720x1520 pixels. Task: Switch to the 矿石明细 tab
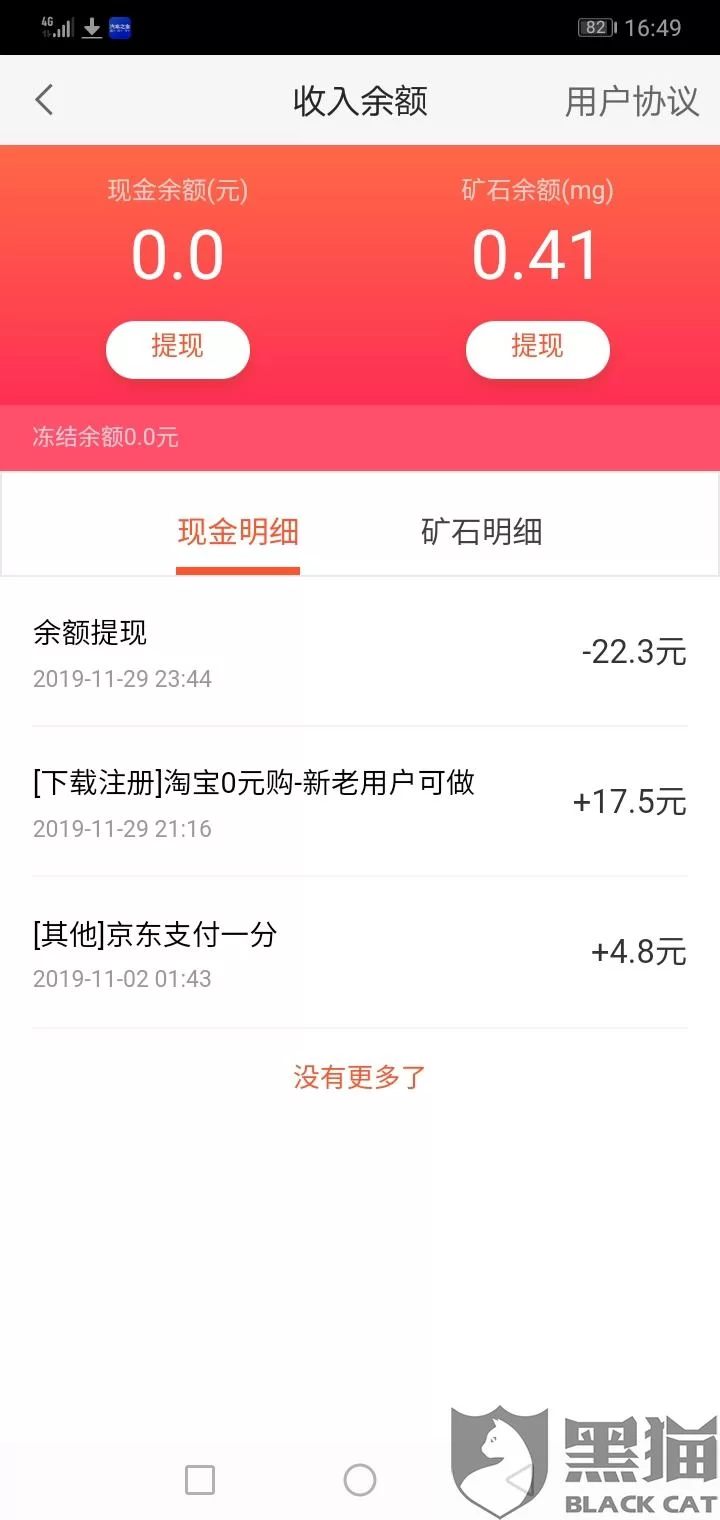tap(480, 532)
